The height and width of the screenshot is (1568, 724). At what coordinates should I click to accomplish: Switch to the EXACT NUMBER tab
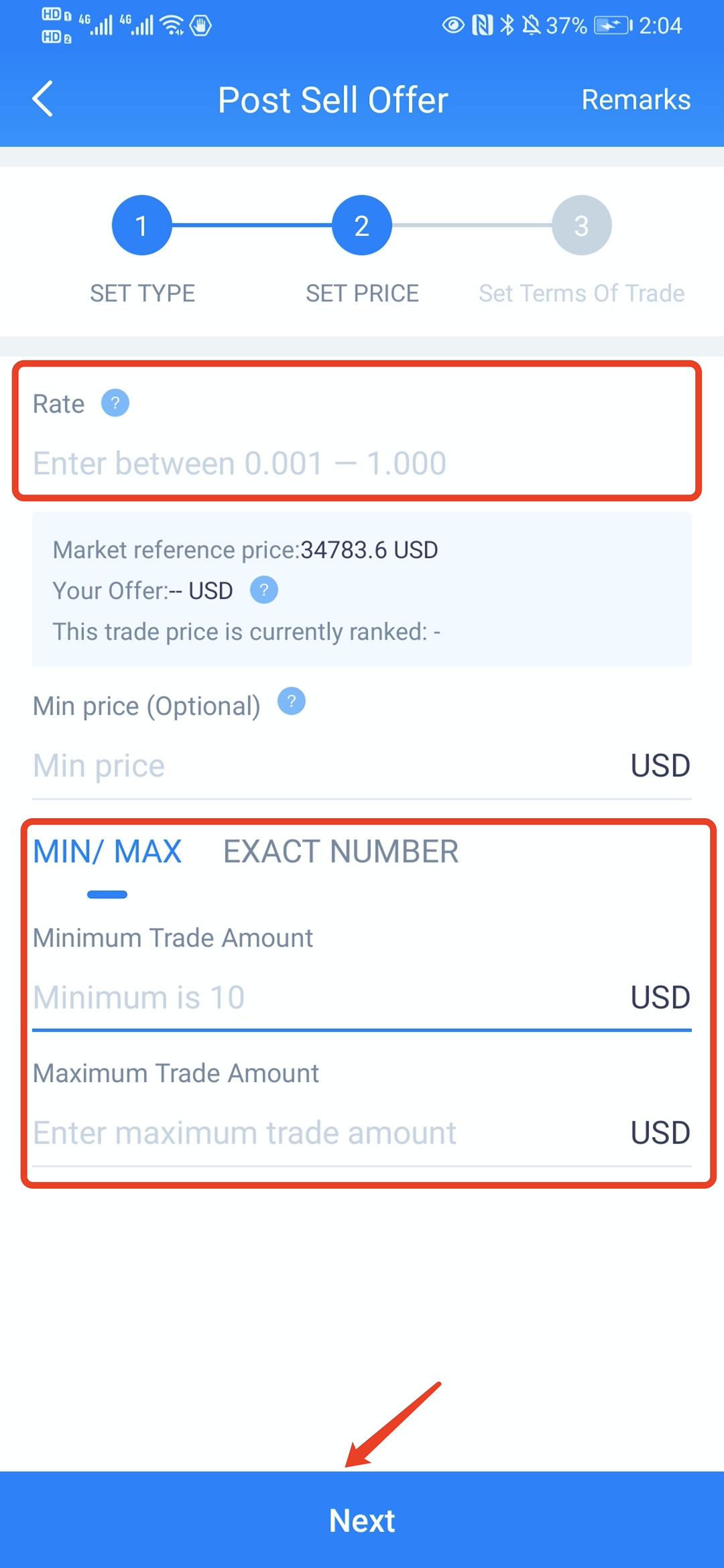coord(341,852)
